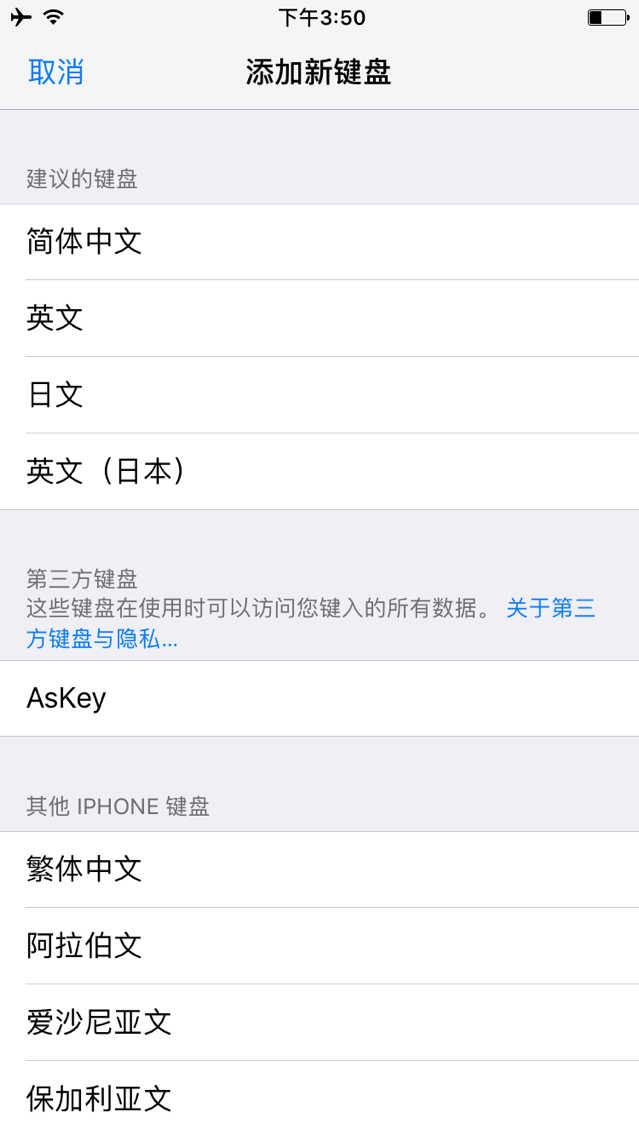639x1136 pixels.
Task: Select the 简体中文 keyboard
Action: click(x=320, y=242)
